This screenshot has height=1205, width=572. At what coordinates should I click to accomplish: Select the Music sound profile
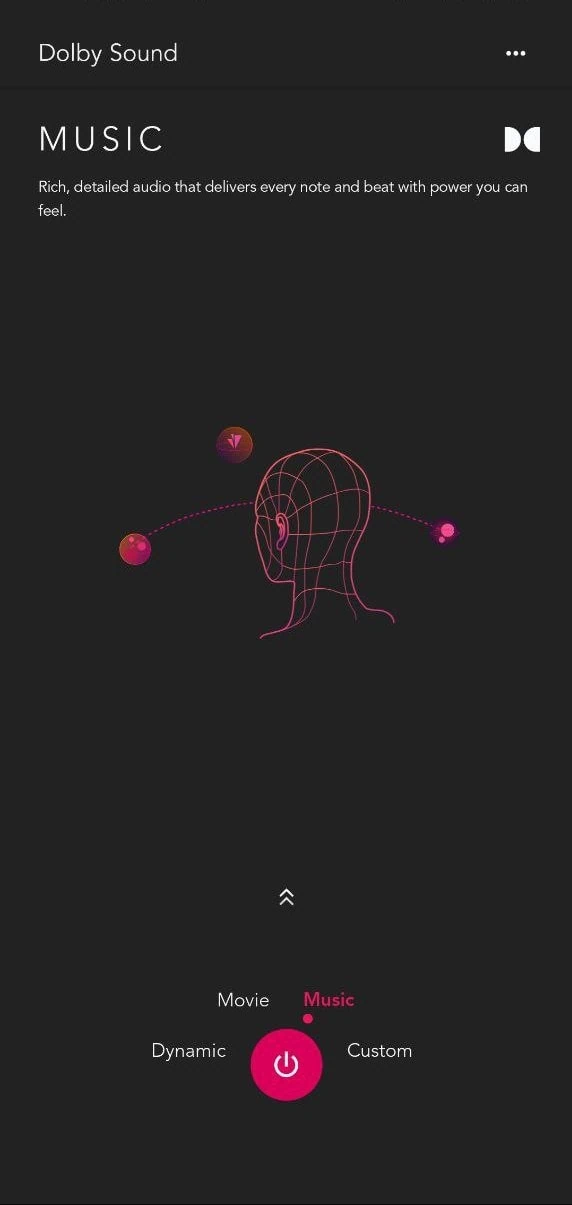(x=329, y=999)
